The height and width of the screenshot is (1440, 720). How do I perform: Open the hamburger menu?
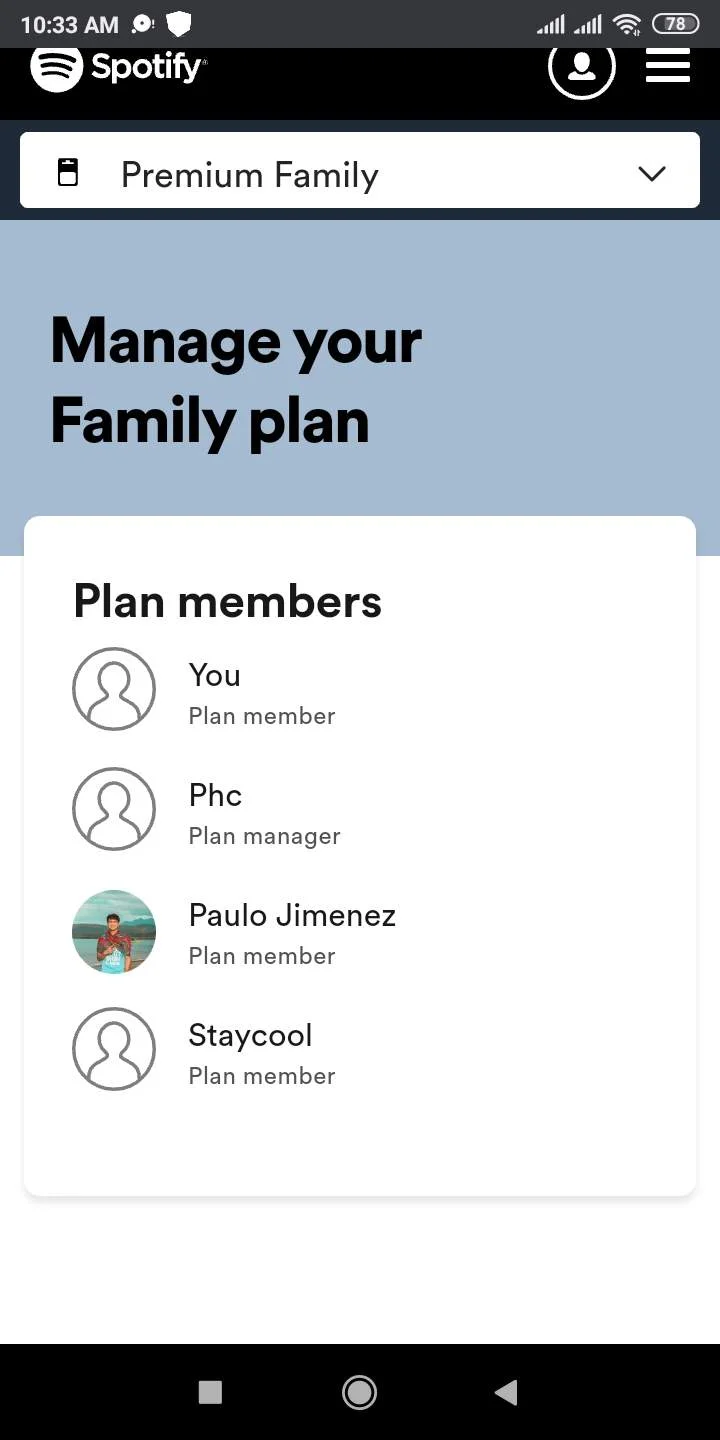point(668,66)
